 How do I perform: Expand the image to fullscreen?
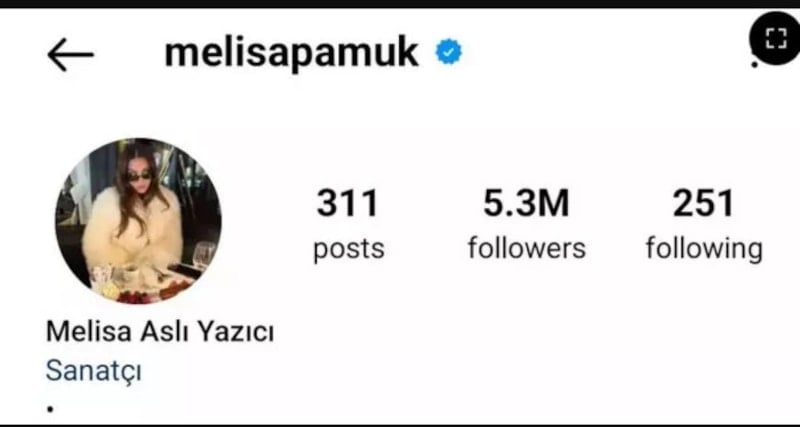[x=775, y=40]
